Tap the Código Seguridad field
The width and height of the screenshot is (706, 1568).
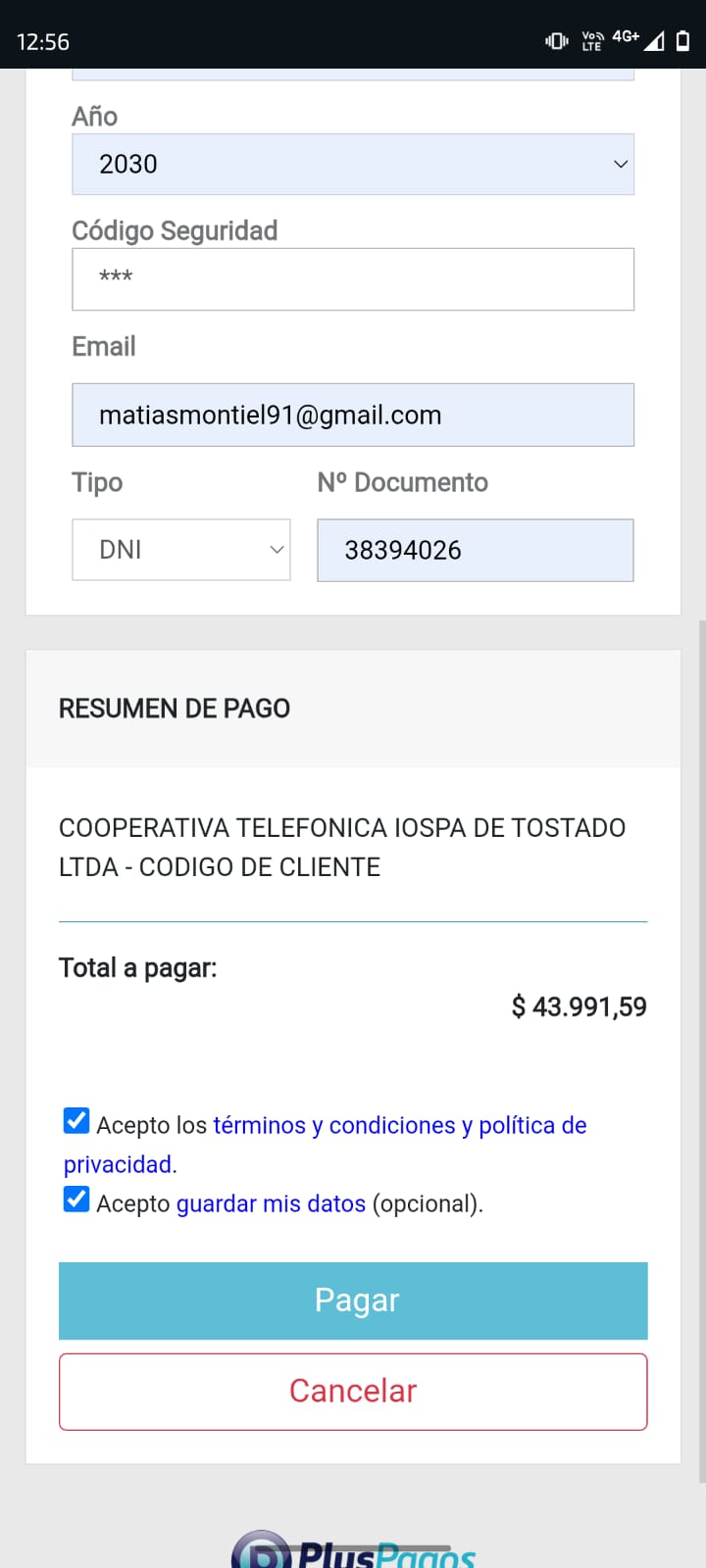coord(353,279)
